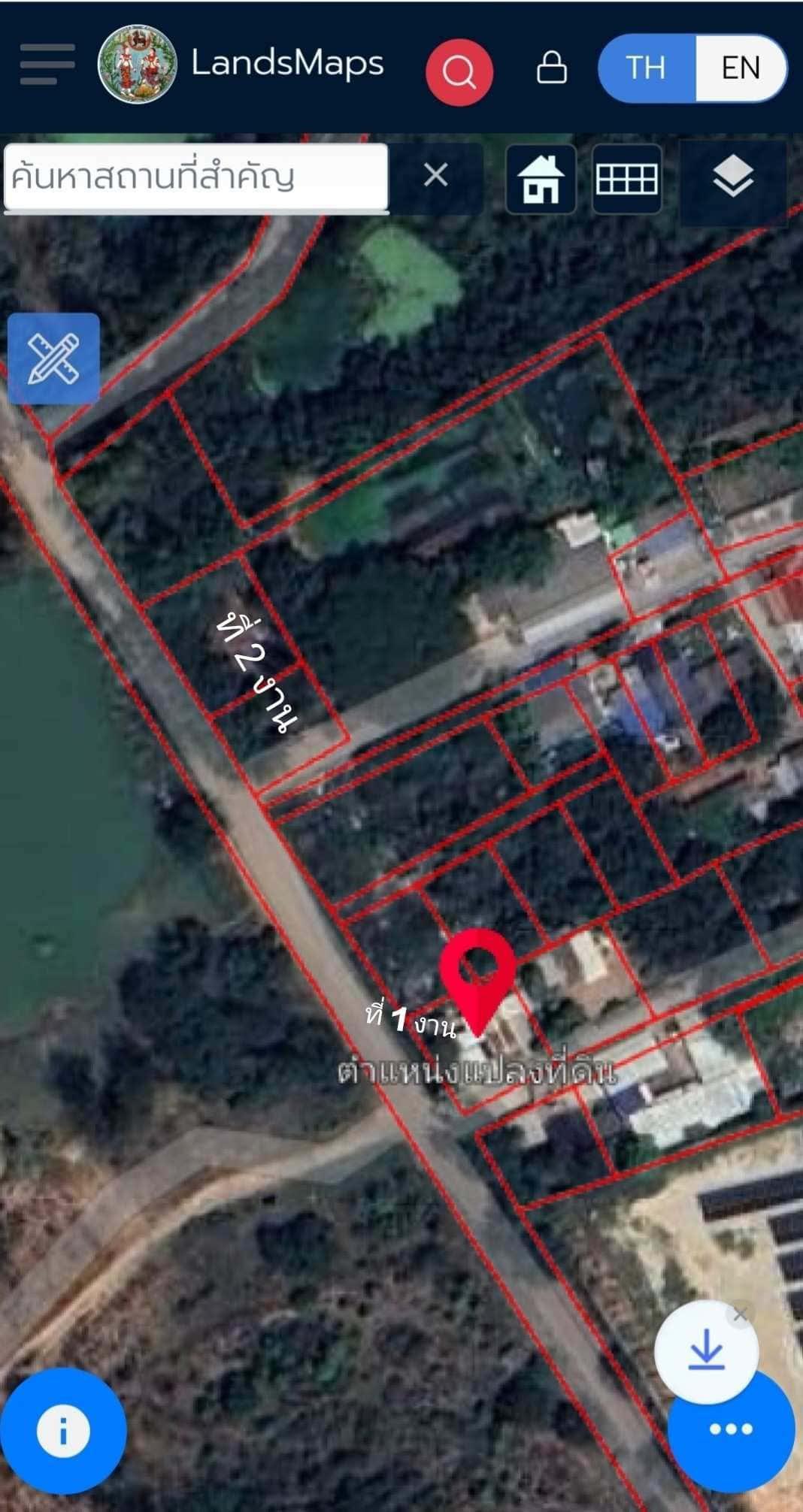This screenshot has width=803, height=1512.
Task: Dismiss the download bubble with small X
Action: [x=741, y=1314]
